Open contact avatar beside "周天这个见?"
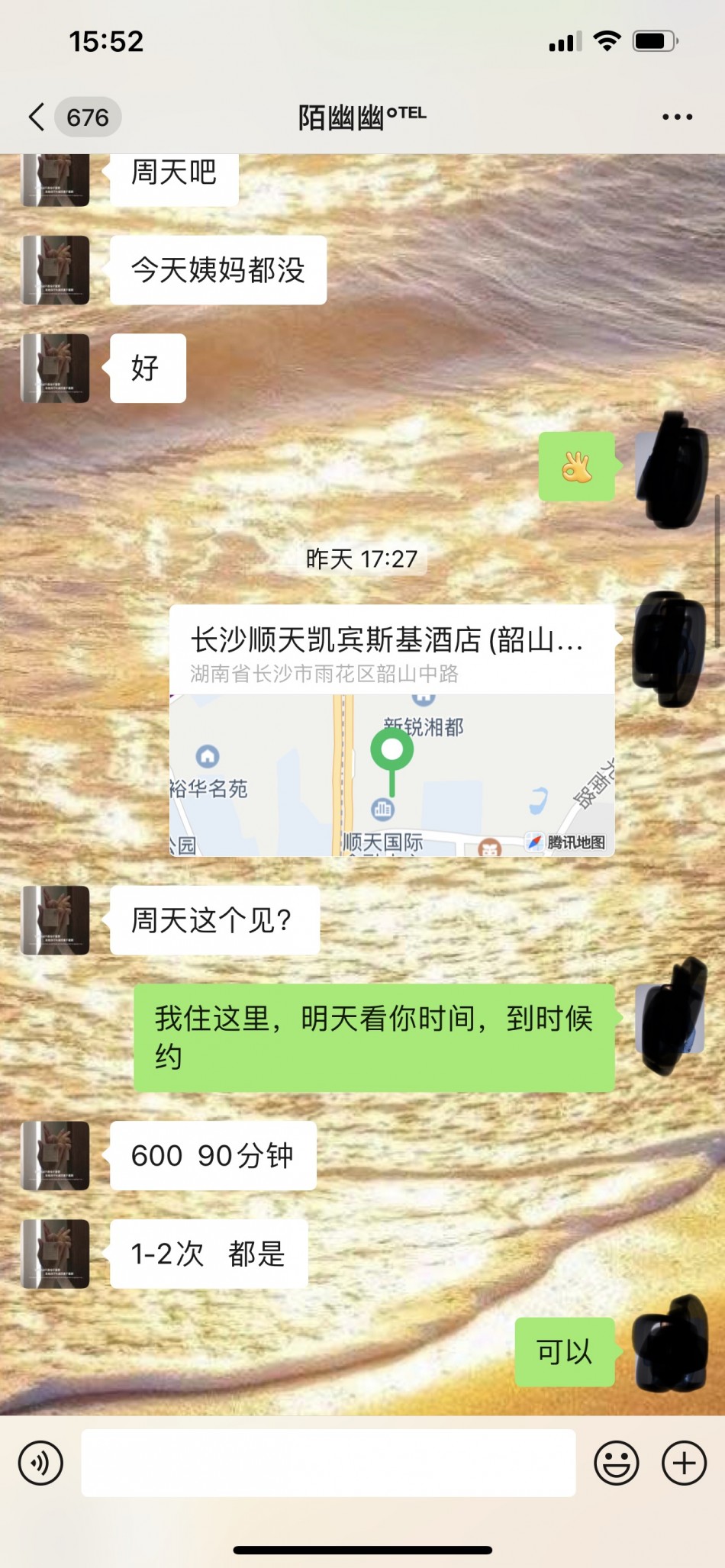This screenshot has width=725, height=1568. tap(56, 920)
